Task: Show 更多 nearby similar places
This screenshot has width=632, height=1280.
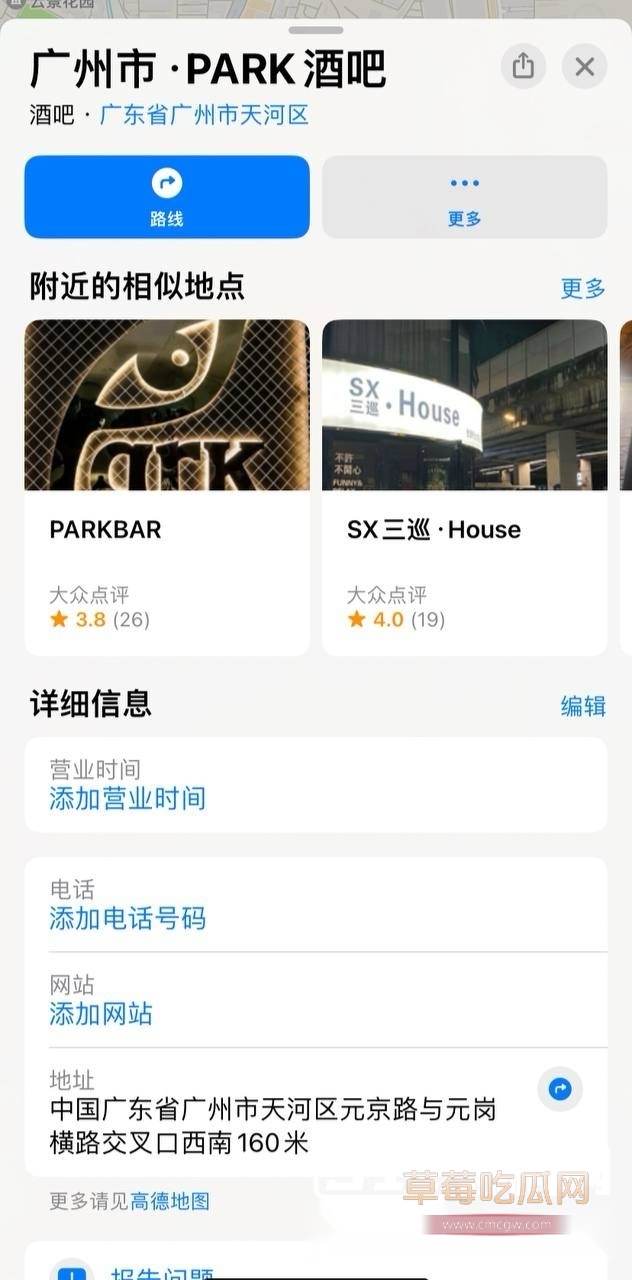Action: [582, 289]
